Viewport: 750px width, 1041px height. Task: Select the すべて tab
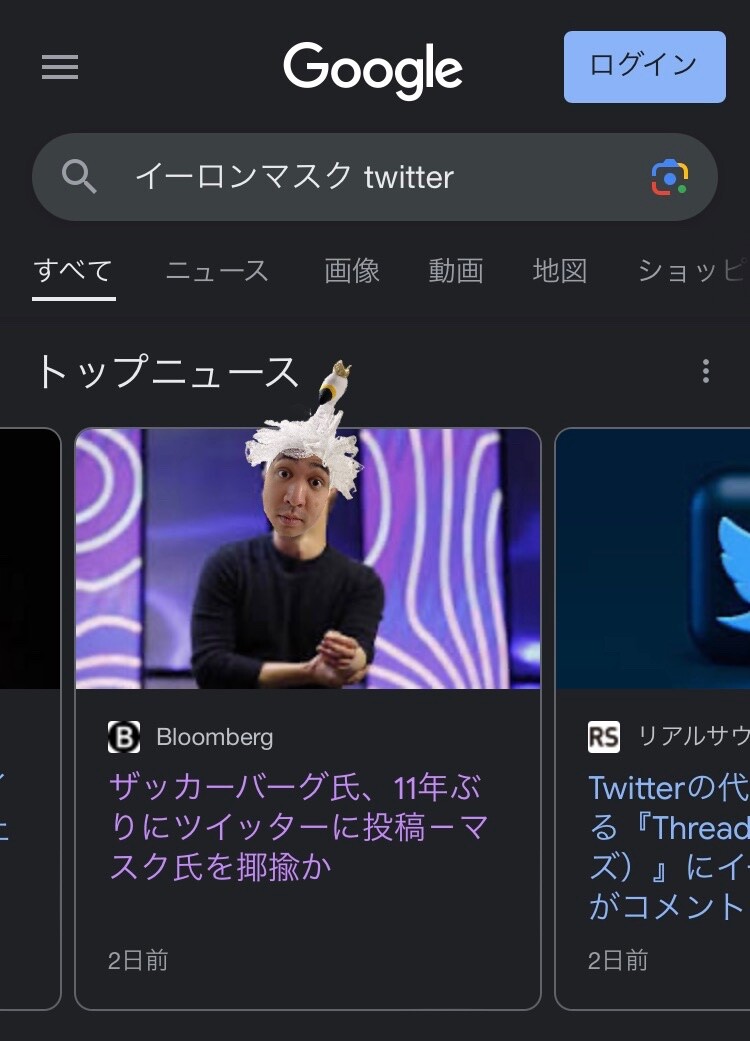pyautogui.click(x=73, y=271)
